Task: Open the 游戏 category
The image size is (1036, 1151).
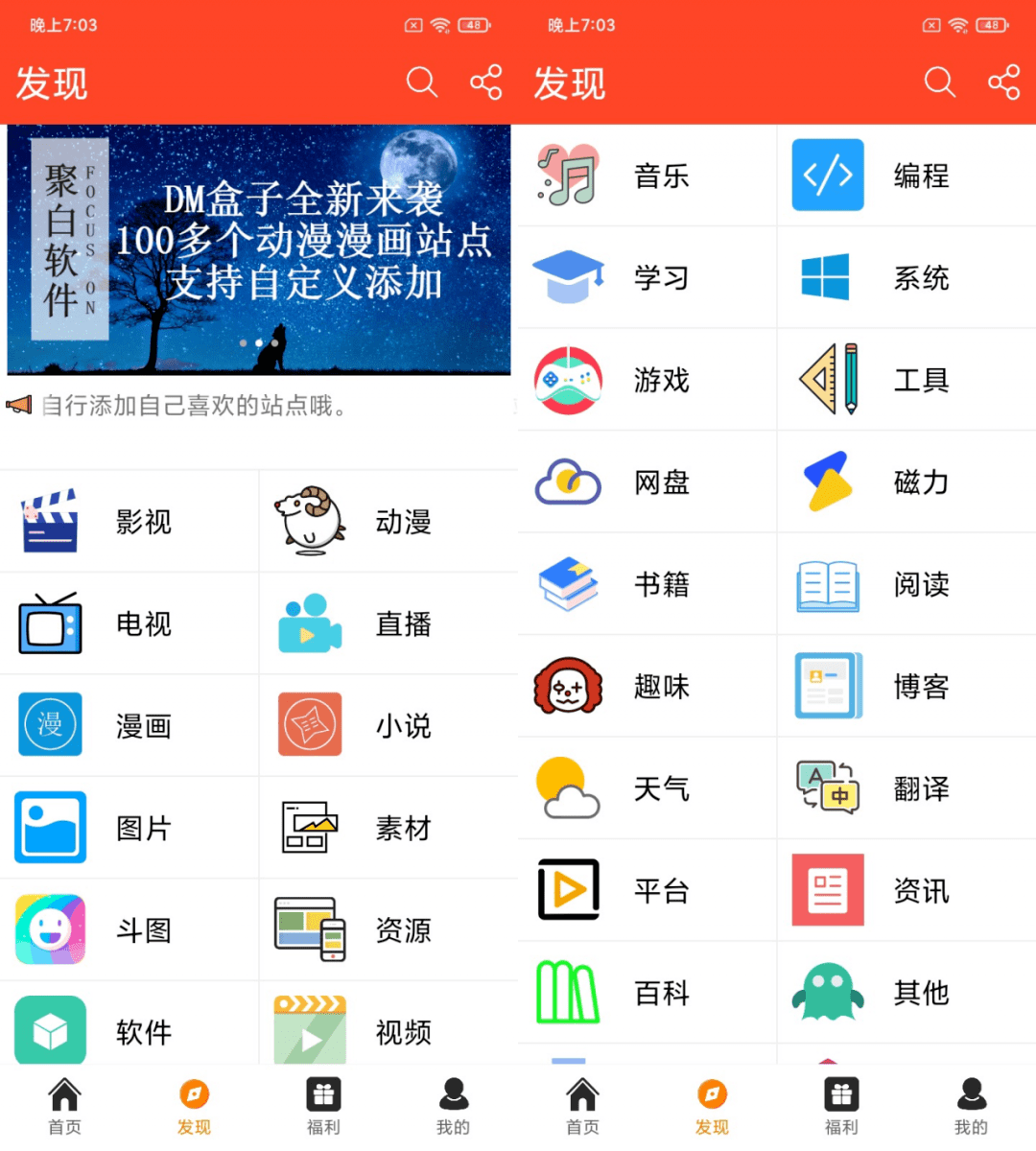Action: point(647,381)
